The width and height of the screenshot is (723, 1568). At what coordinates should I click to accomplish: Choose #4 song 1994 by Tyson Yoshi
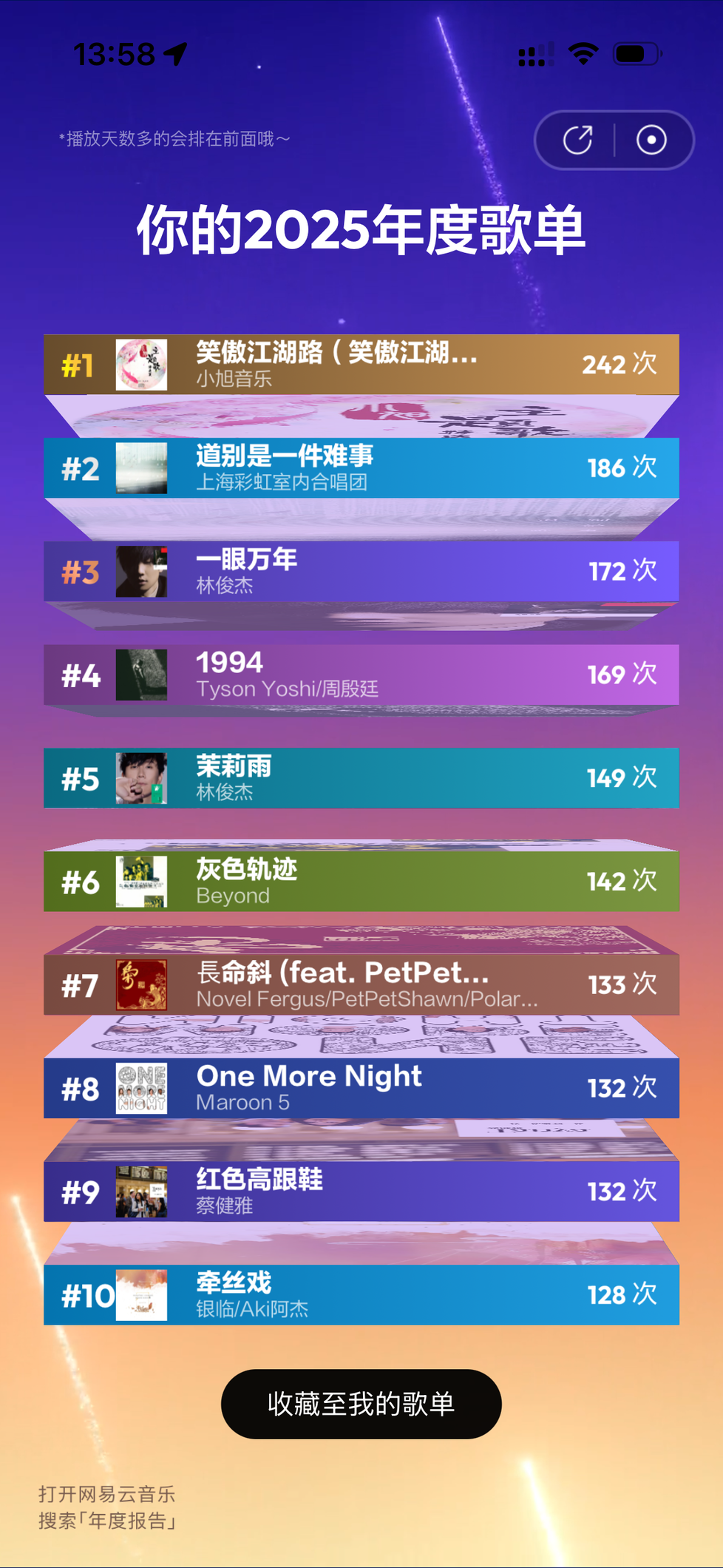[x=361, y=675]
